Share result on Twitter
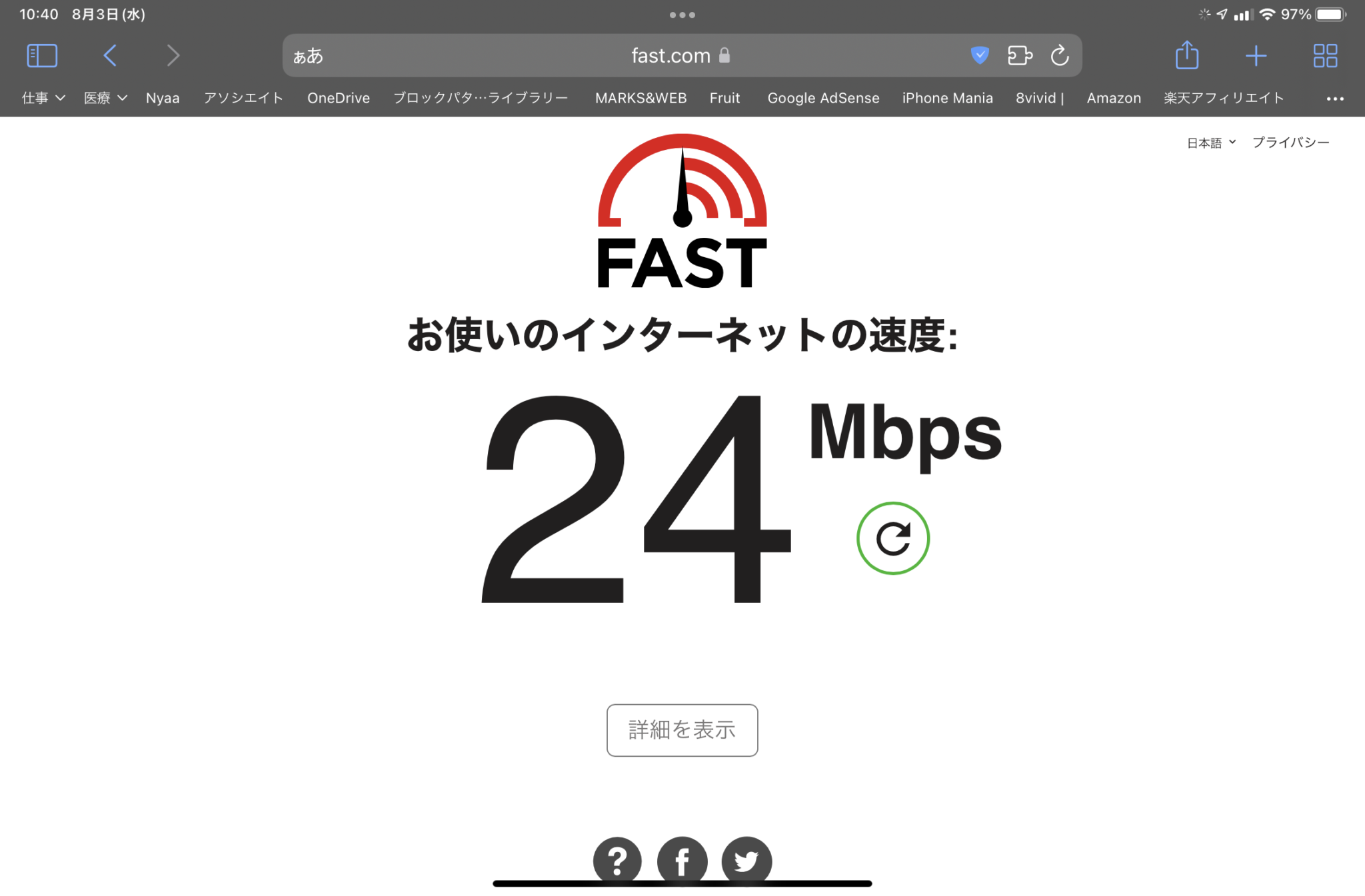Viewport: 1365px width, 896px height. click(746, 861)
